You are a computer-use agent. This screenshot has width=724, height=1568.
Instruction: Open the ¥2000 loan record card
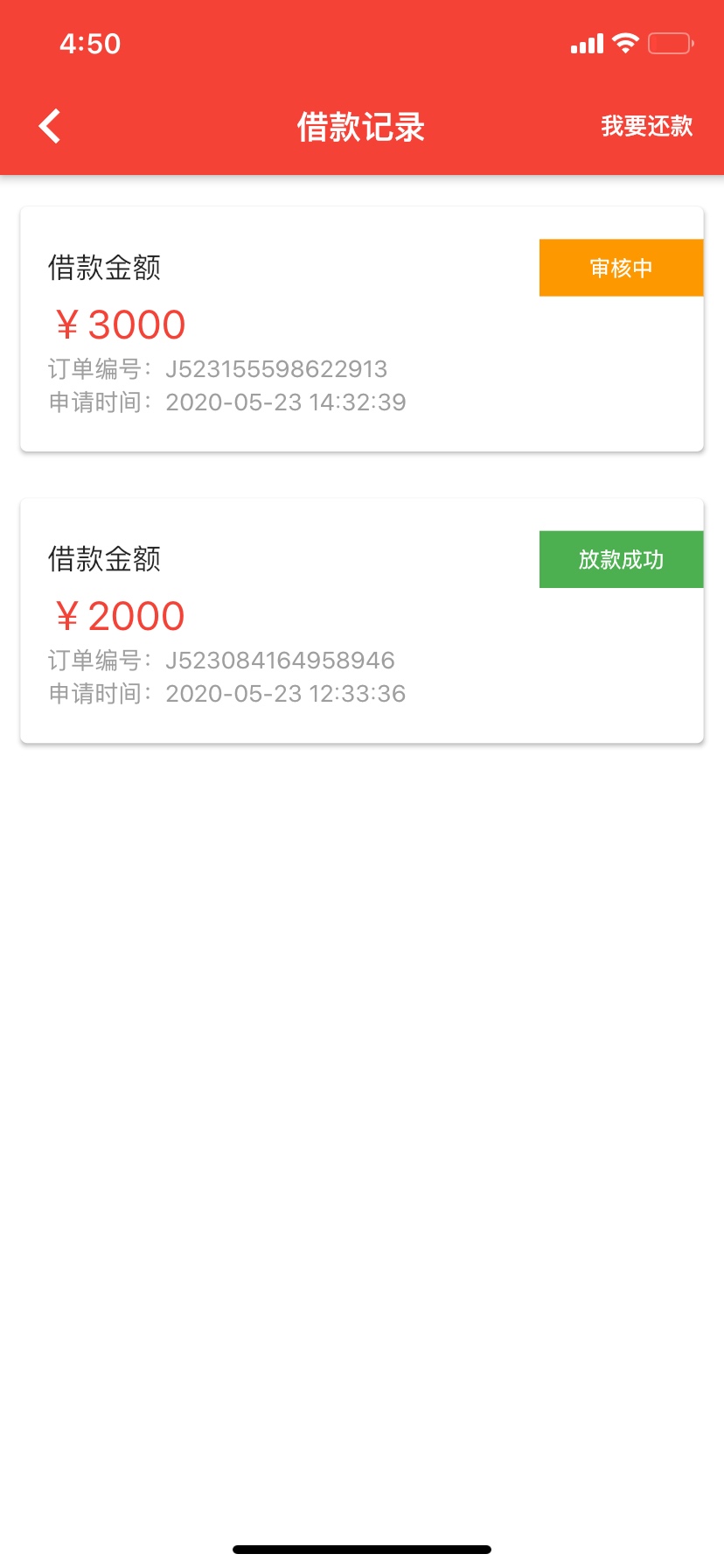[362, 620]
